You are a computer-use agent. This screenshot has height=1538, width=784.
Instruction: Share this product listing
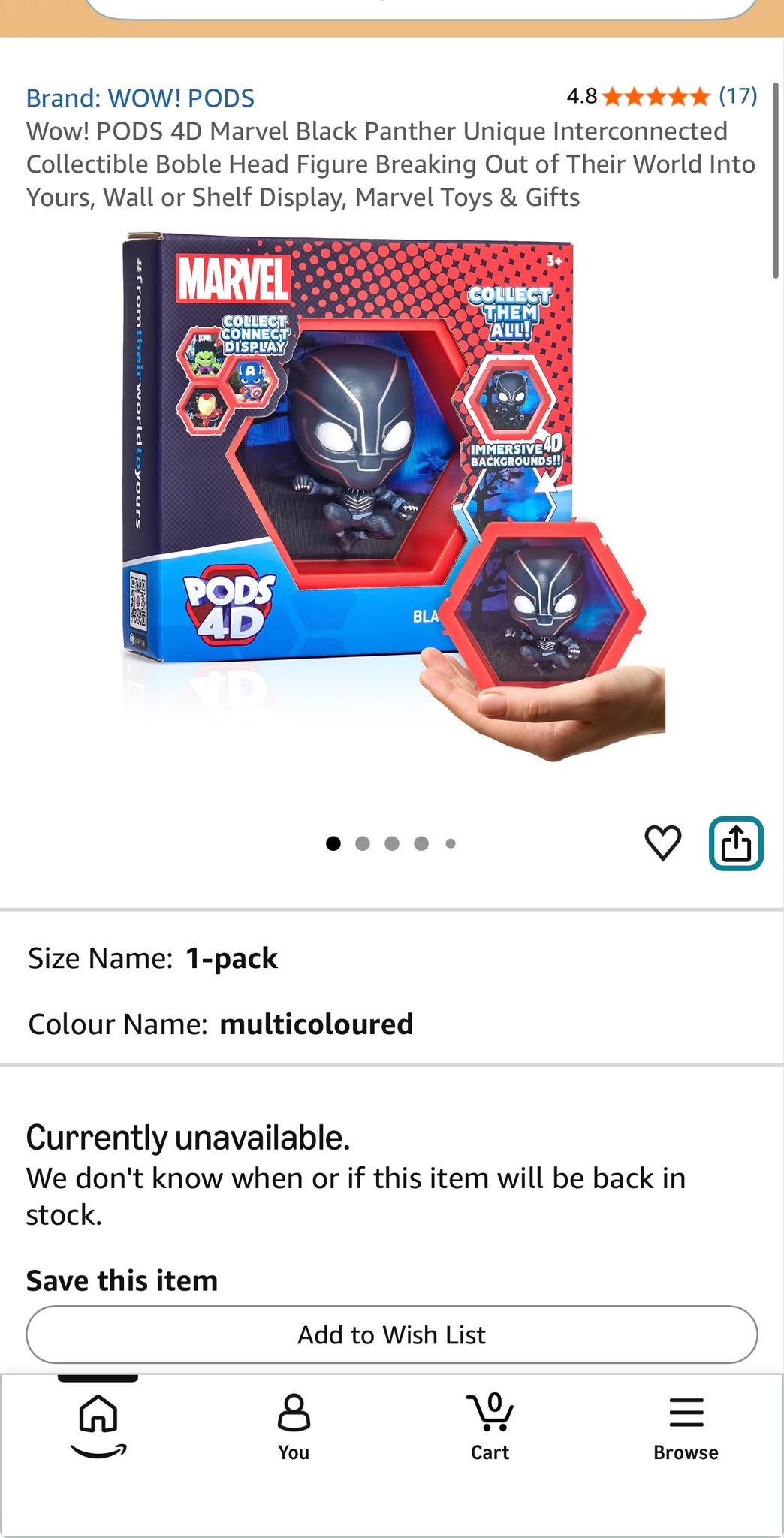(x=736, y=843)
